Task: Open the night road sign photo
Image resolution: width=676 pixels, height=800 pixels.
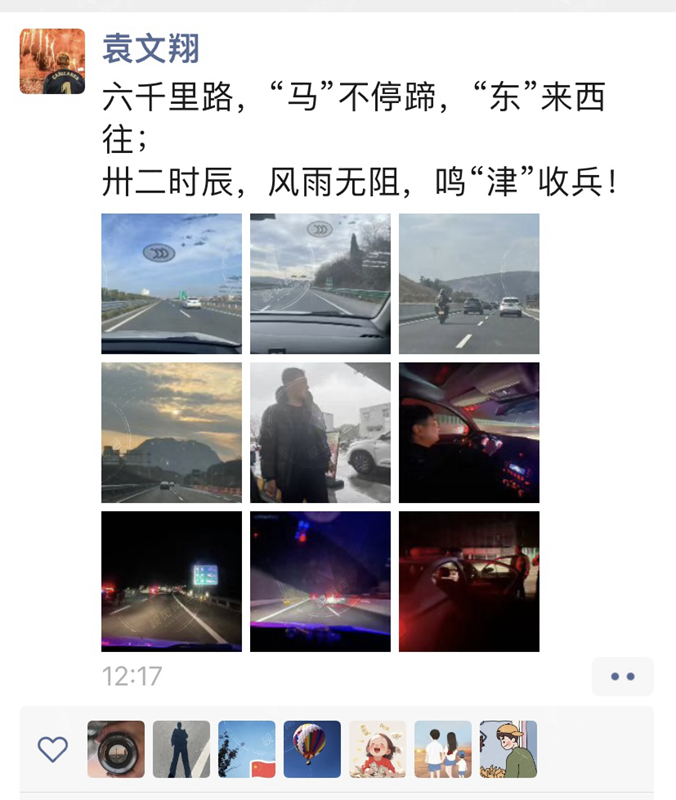Action: (171, 581)
